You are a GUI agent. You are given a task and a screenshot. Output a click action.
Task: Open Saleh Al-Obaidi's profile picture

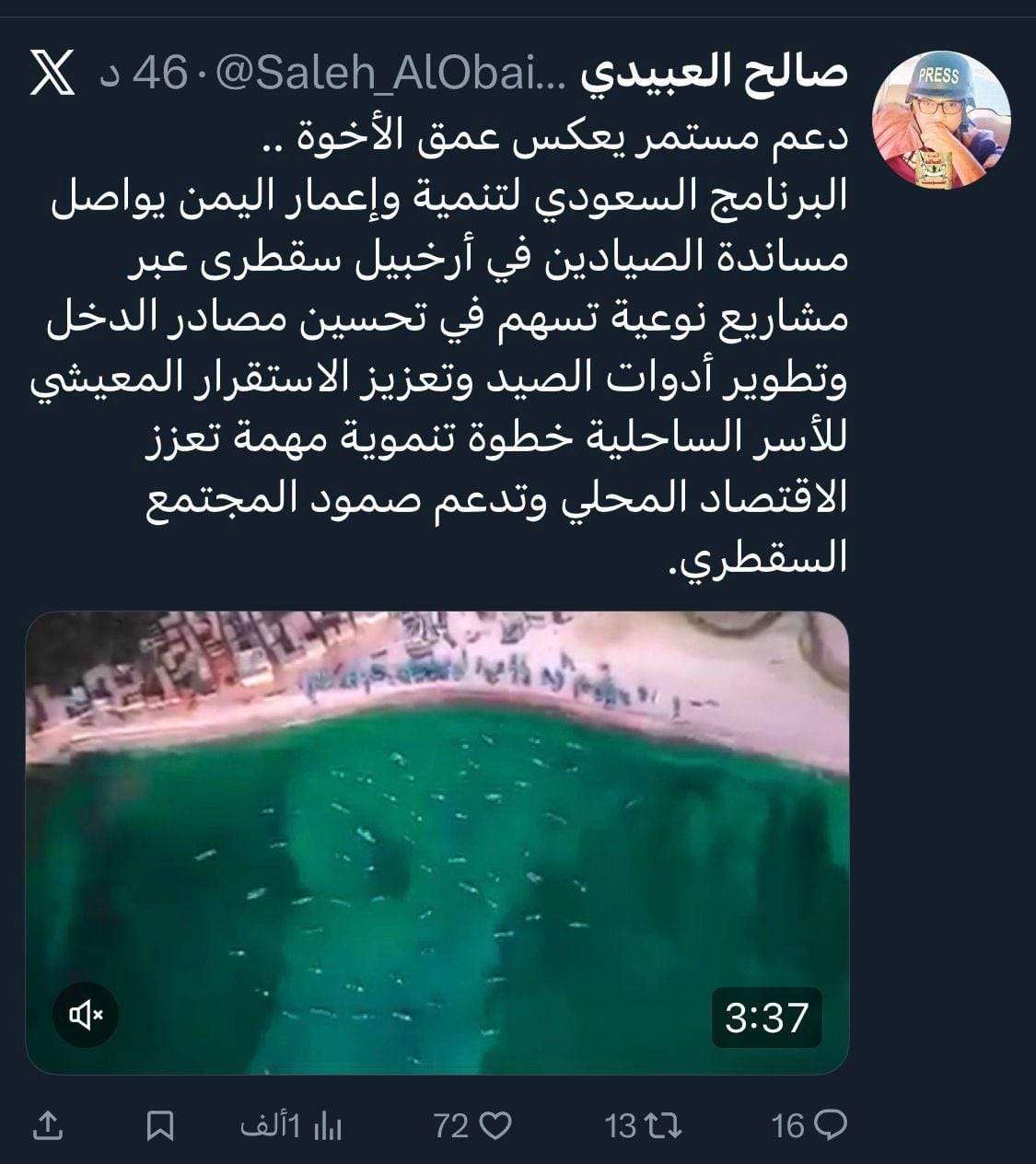[x=940, y=121]
